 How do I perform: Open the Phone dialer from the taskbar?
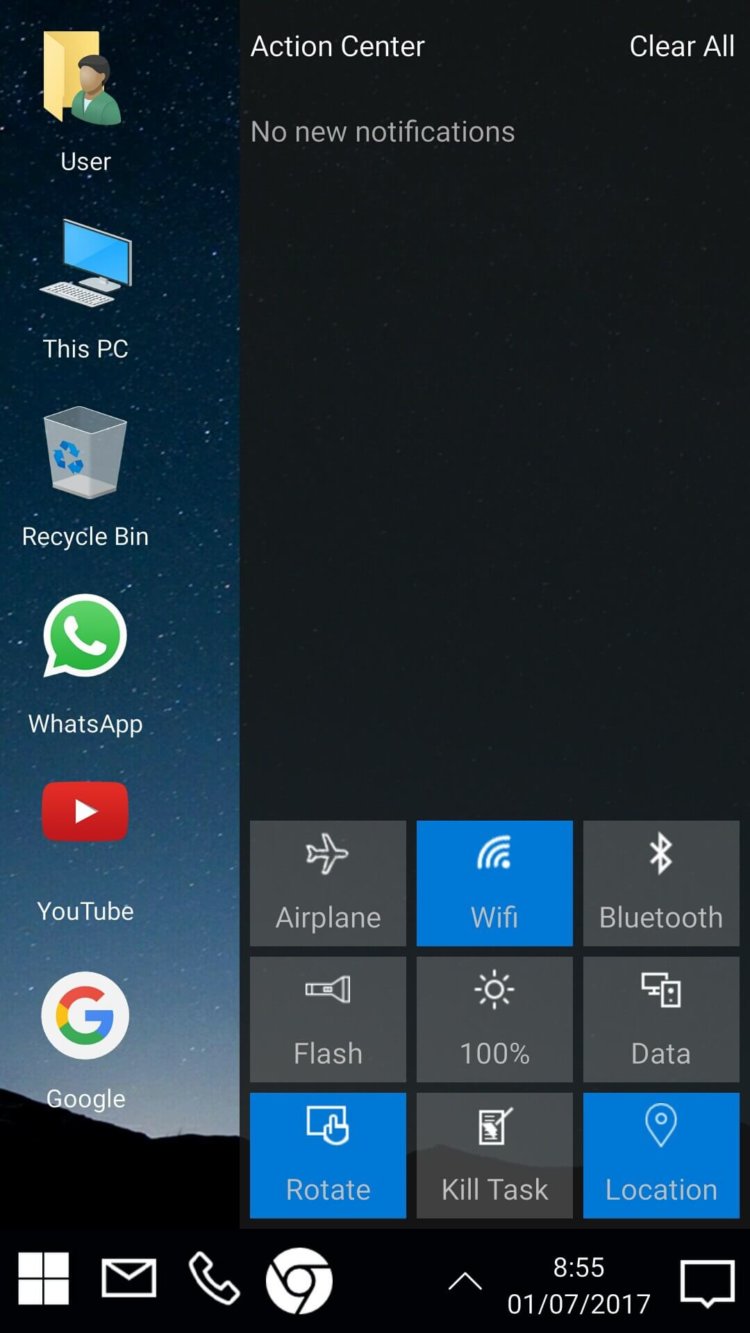[x=214, y=1281]
